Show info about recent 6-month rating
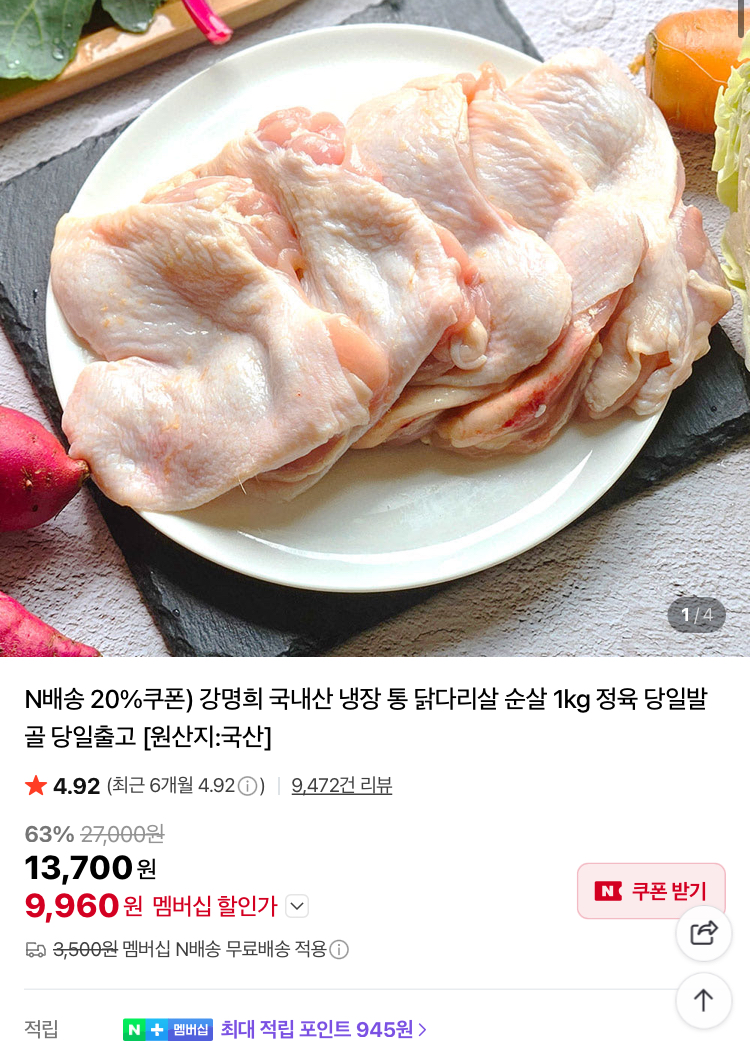The image size is (750, 1047). click(x=247, y=786)
